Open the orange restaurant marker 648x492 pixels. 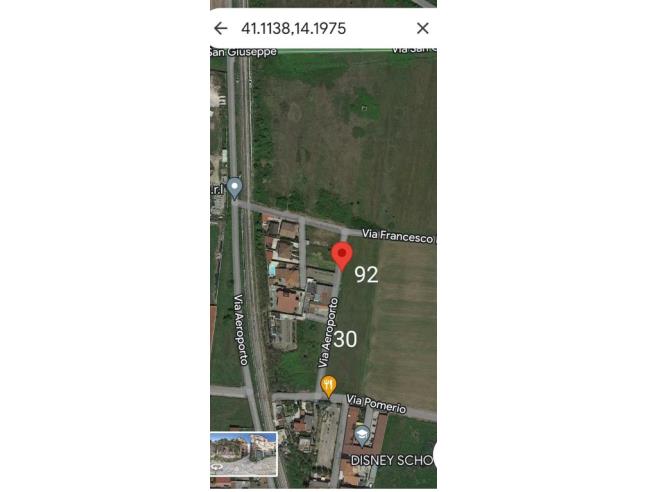coord(328,385)
